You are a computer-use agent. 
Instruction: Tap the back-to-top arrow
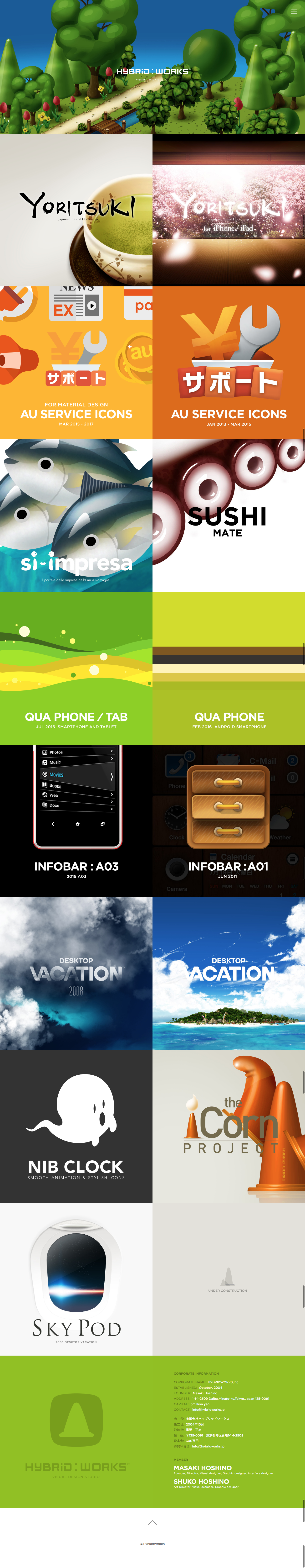[152, 1523]
